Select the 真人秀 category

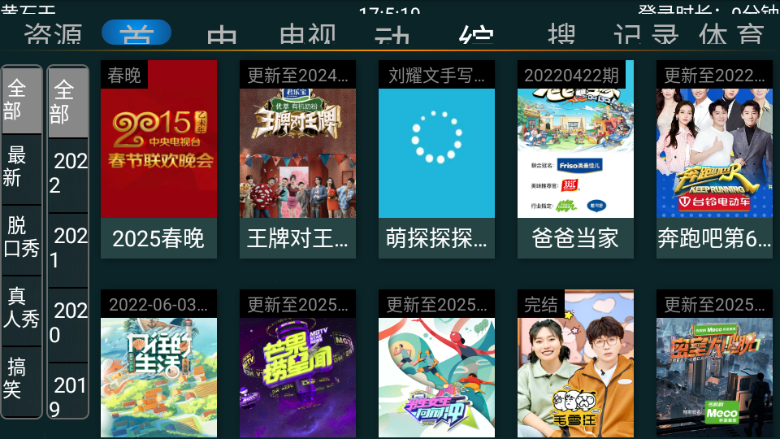tap(21, 309)
